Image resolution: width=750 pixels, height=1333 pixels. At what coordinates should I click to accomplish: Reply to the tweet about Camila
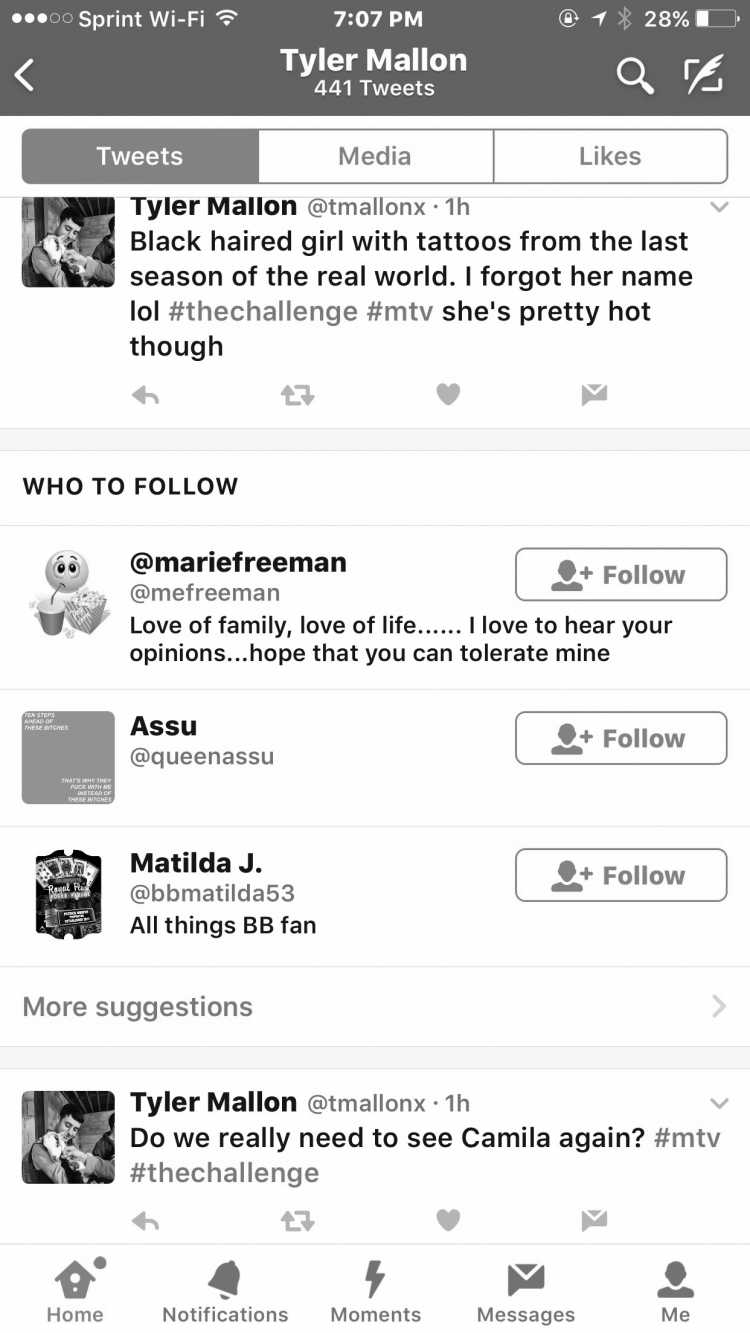click(x=146, y=1220)
